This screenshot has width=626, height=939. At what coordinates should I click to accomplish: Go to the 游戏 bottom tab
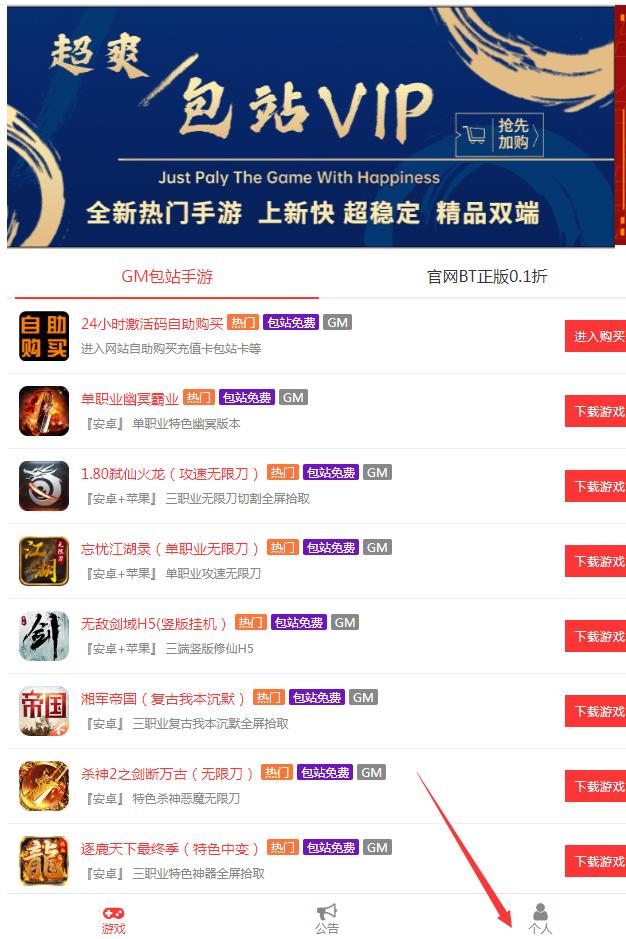113,918
